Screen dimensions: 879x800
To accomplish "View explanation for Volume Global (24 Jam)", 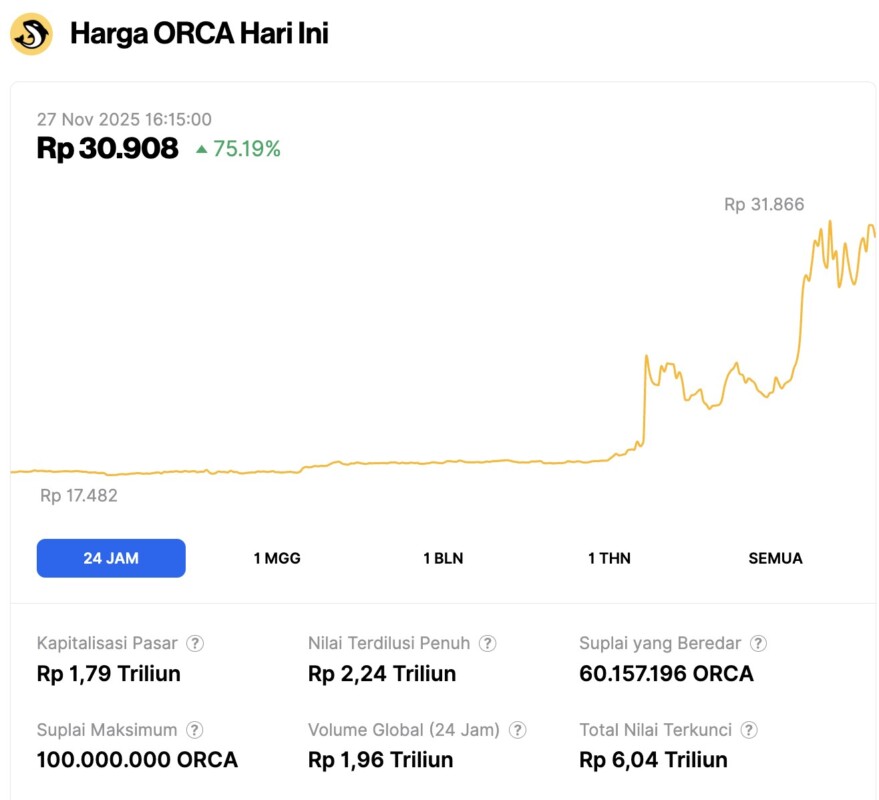I will [x=518, y=730].
